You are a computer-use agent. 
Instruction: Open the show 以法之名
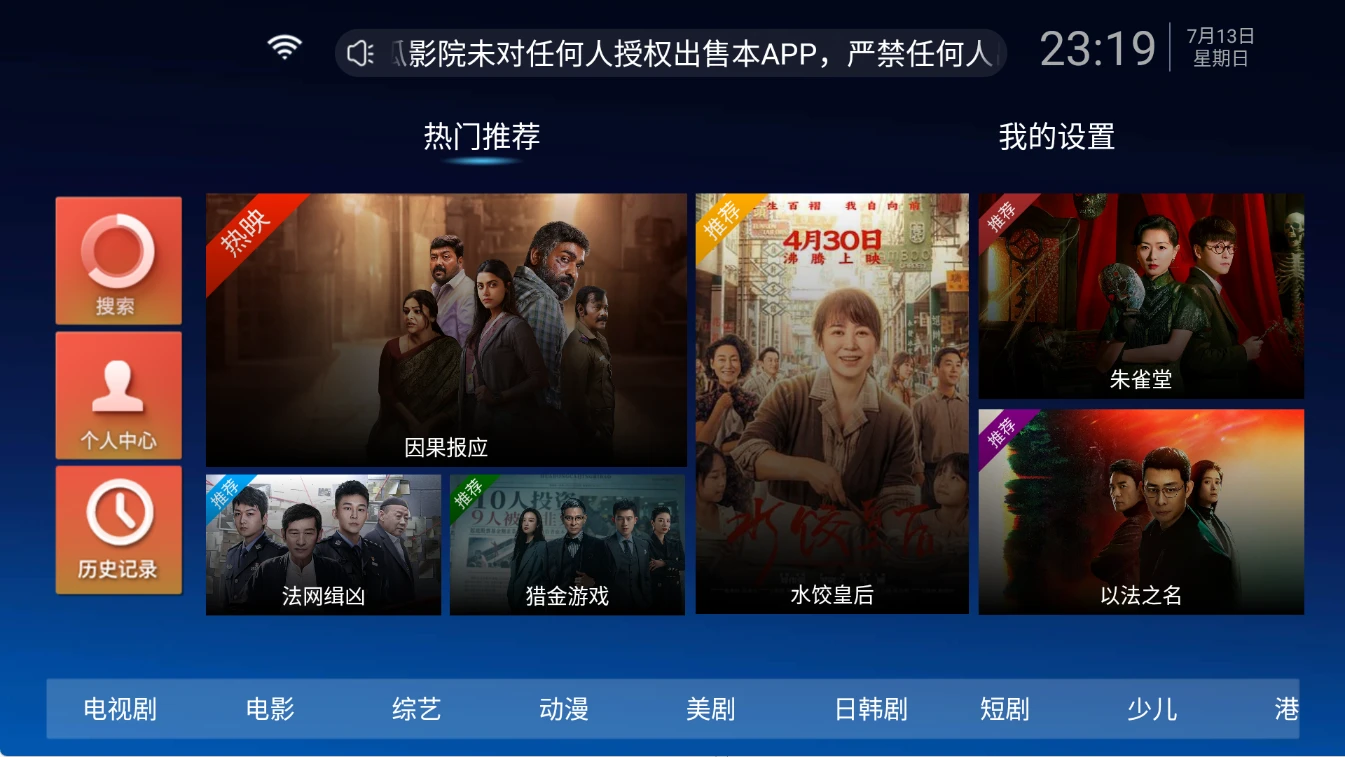pos(1141,511)
